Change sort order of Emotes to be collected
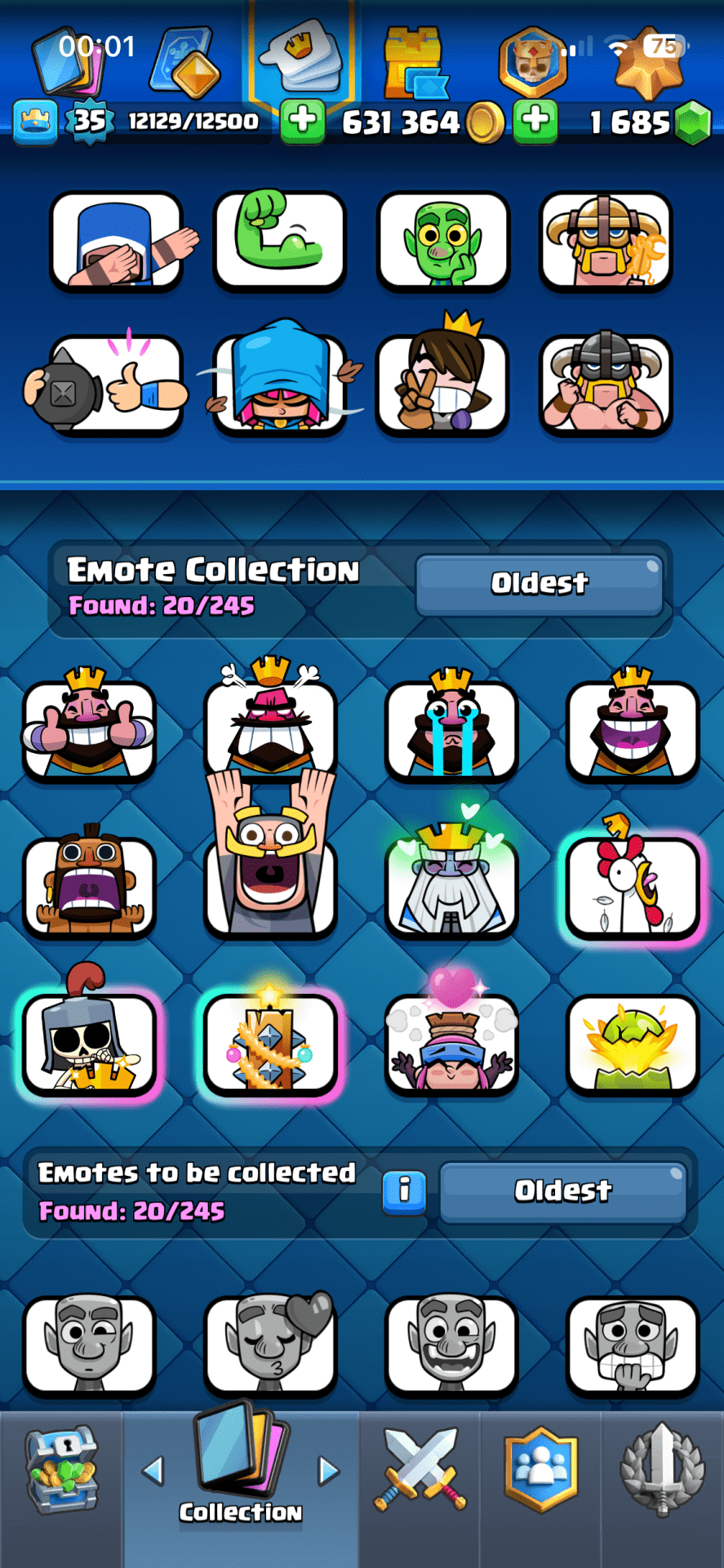This screenshot has width=724, height=1568. pos(562,1192)
